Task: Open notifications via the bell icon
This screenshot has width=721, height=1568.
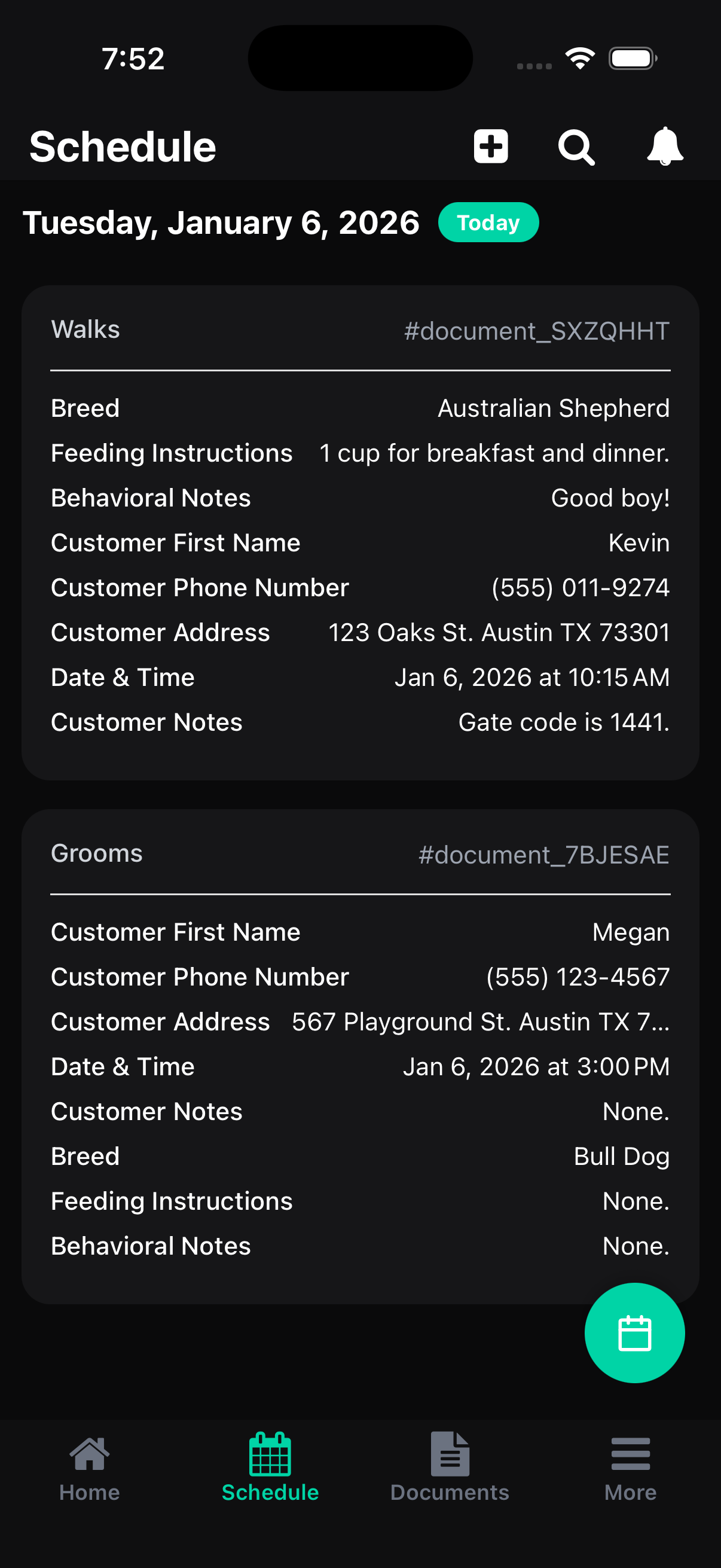Action: coord(664,146)
